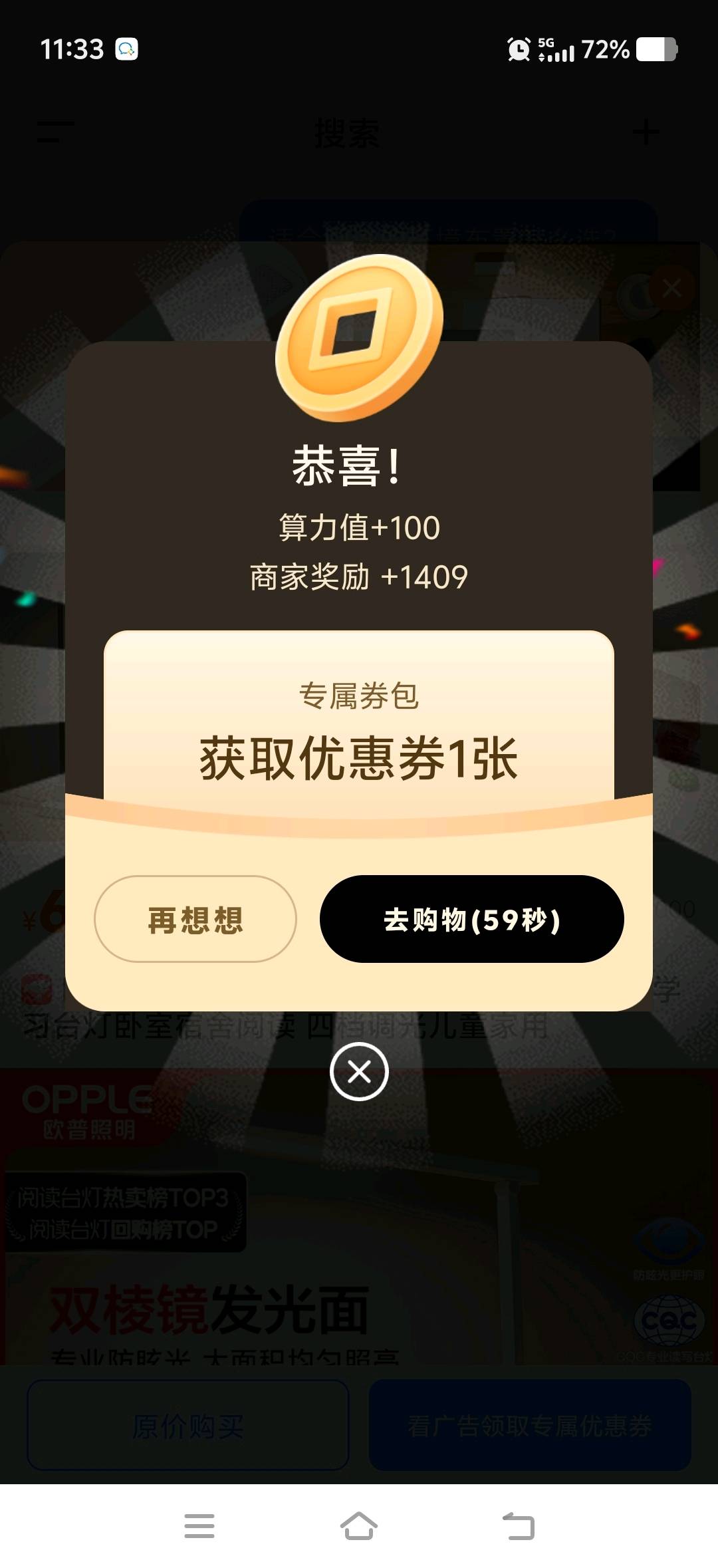Tap the alarm clock icon in status bar

518,49
